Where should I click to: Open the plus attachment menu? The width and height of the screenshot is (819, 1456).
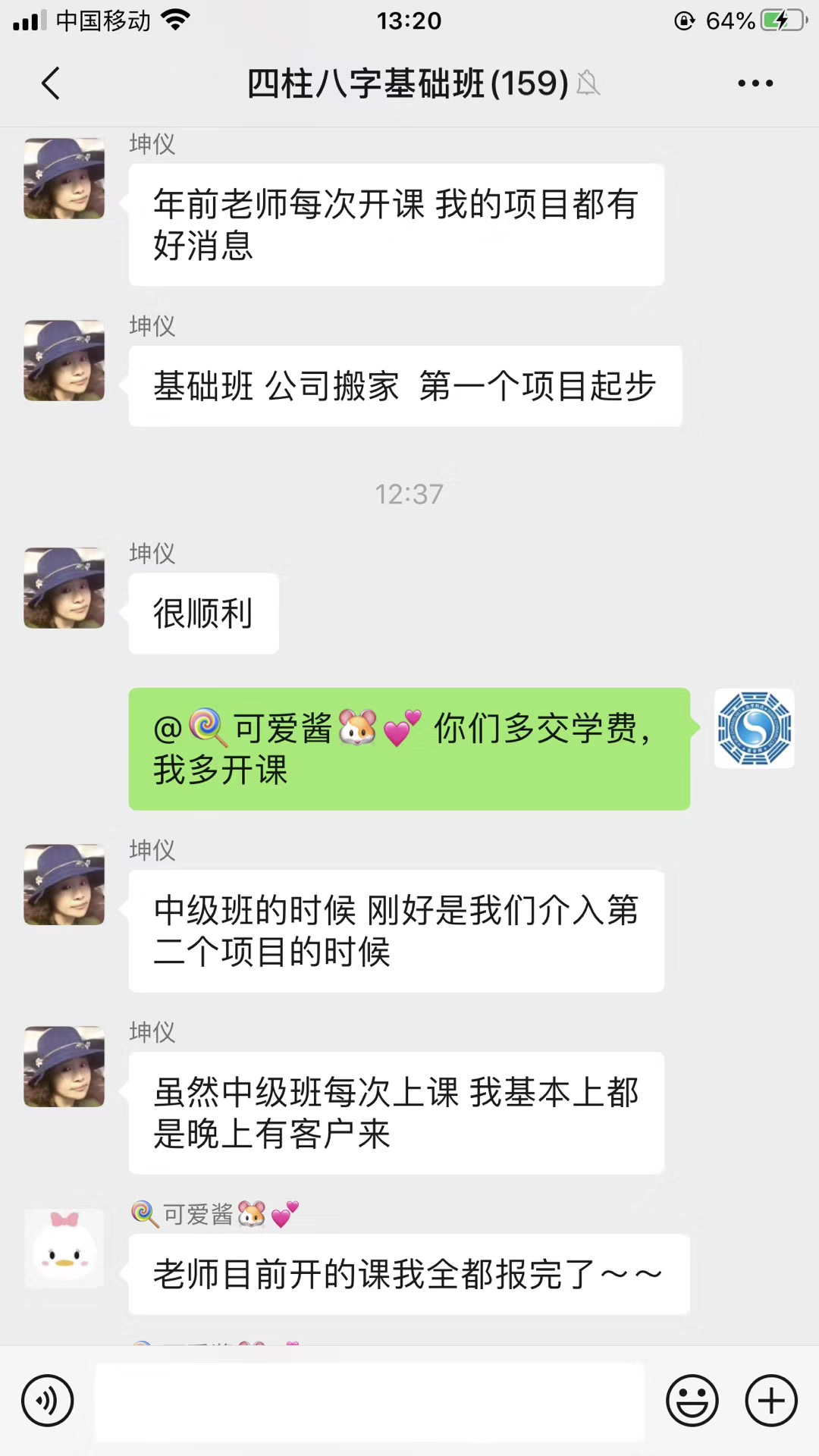coord(771,1400)
